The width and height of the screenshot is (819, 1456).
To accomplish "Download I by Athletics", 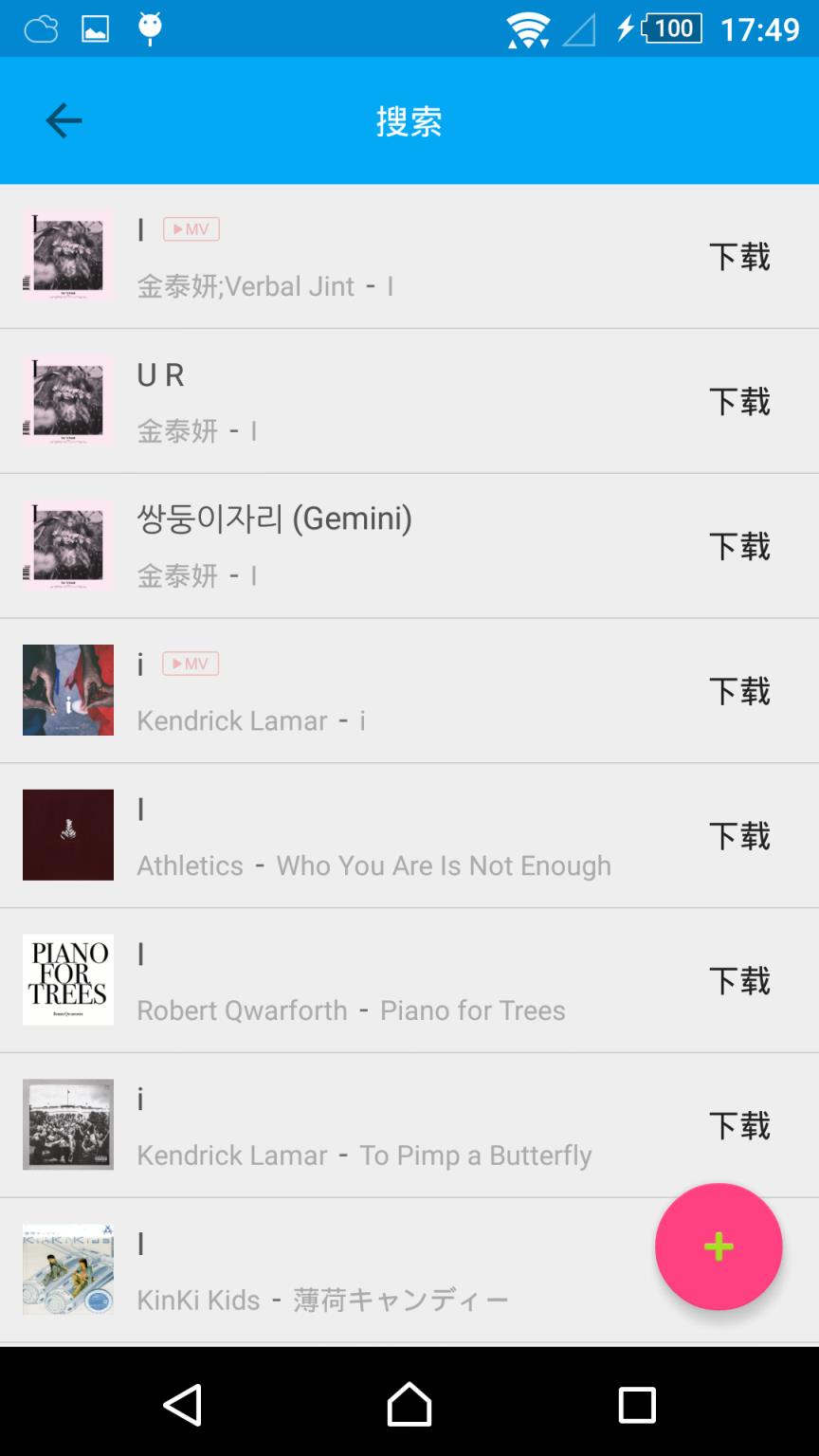I will pos(738,836).
